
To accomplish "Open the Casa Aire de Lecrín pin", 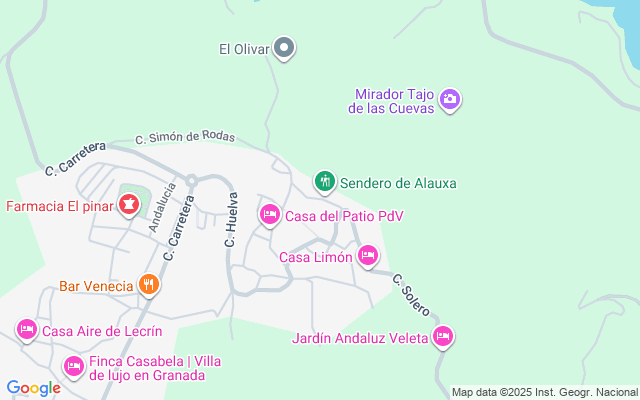I will point(27,330).
